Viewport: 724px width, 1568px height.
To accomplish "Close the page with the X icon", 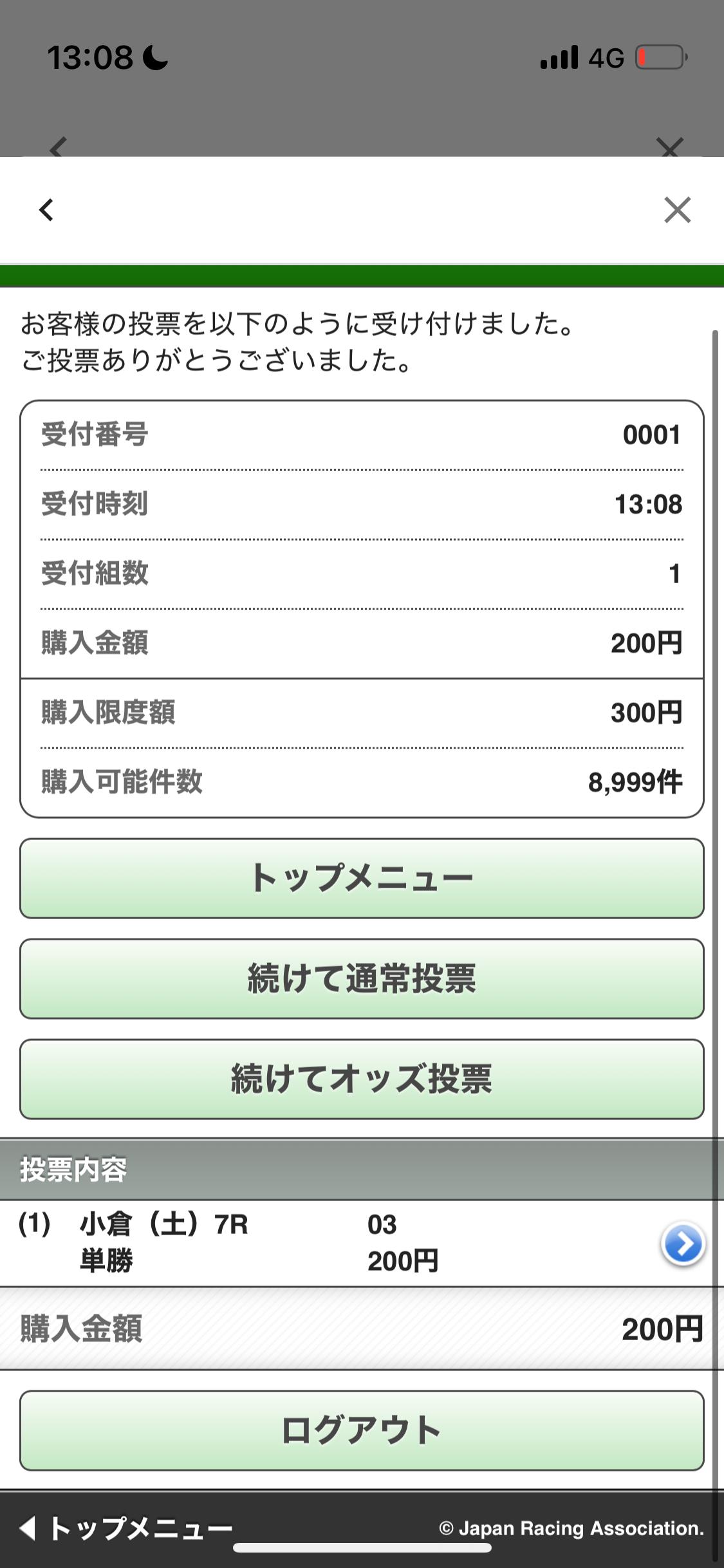I will (677, 210).
